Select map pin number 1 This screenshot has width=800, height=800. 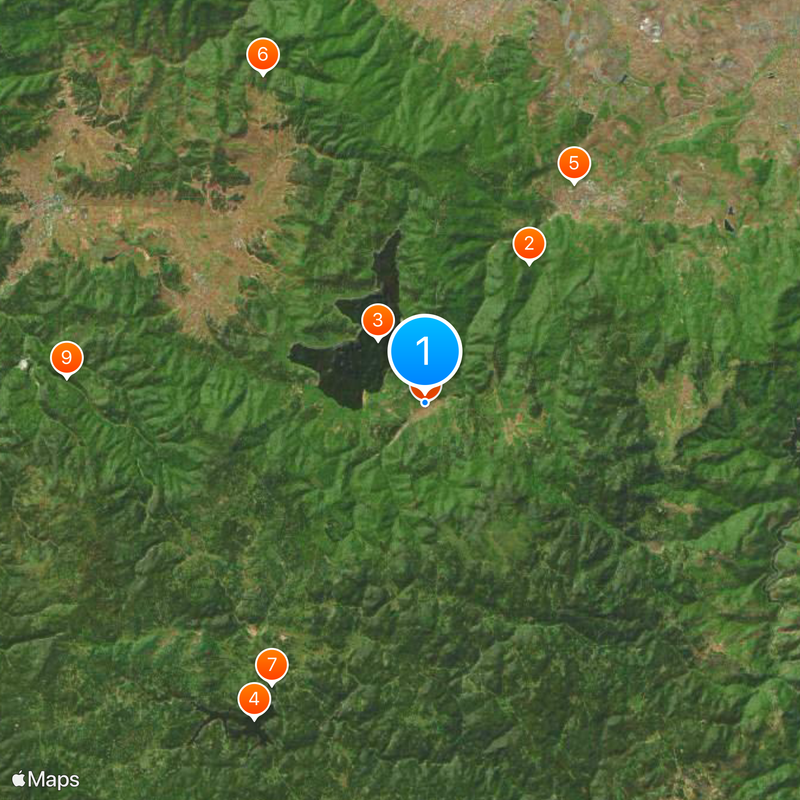coord(424,351)
